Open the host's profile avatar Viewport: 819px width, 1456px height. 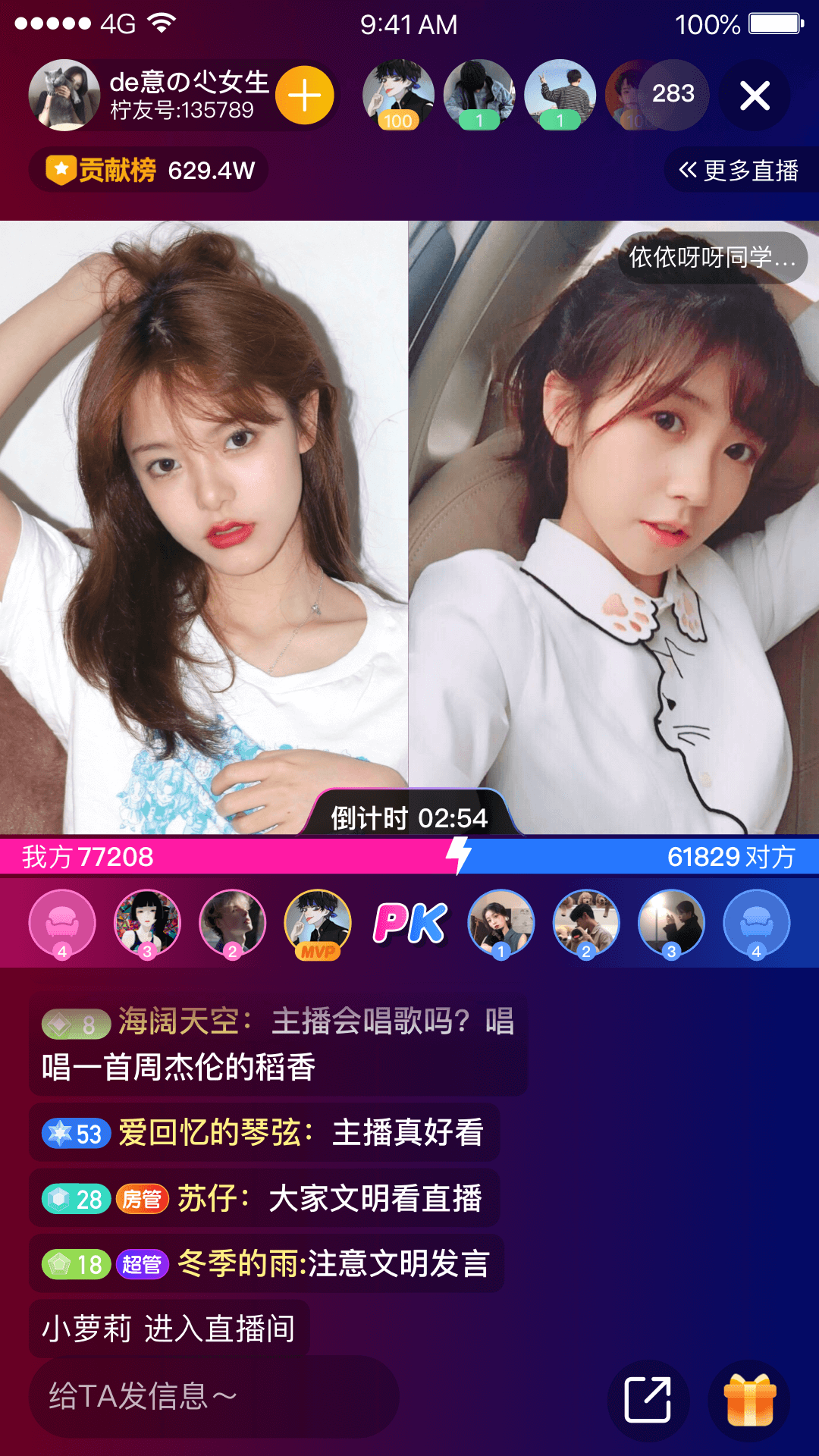click(x=64, y=96)
